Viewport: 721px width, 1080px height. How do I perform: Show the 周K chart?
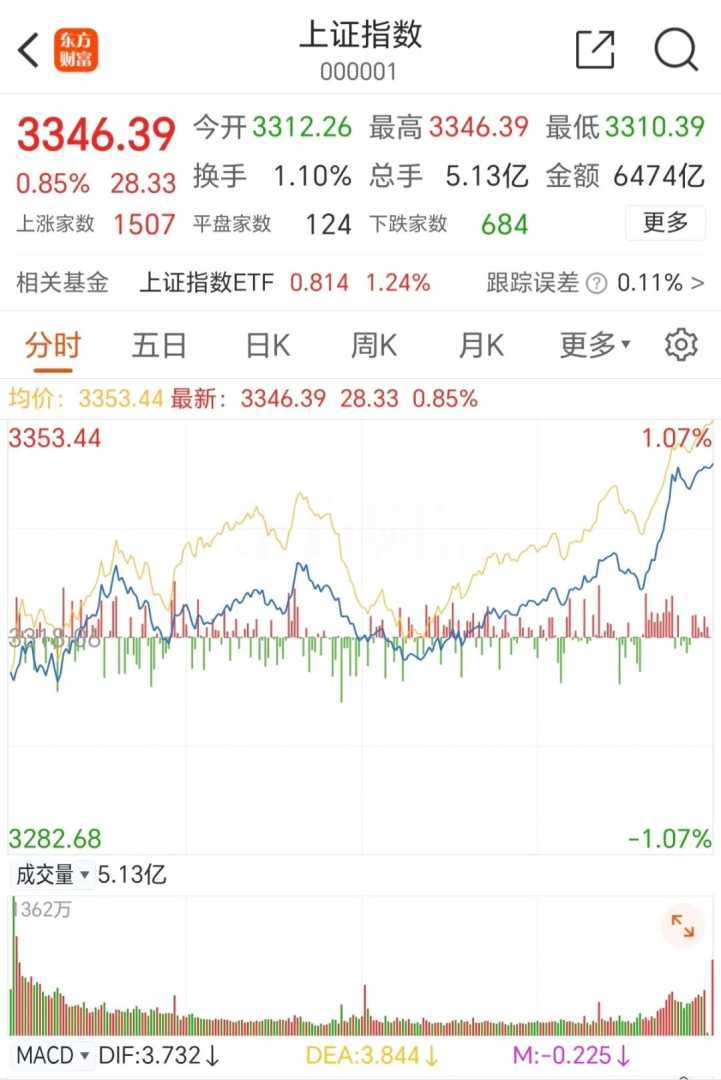coord(374,346)
